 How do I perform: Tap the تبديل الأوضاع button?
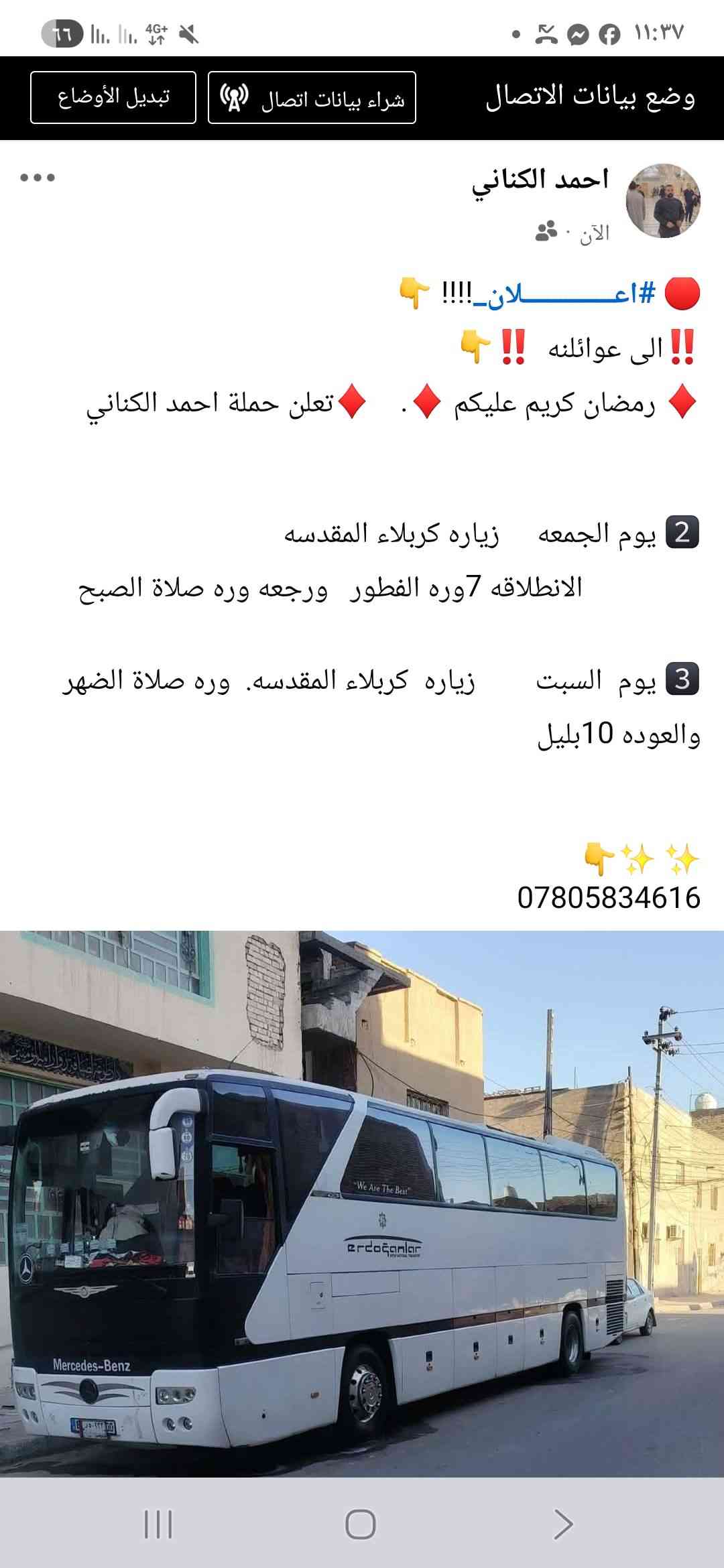pyautogui.click(x=113, y=98)
